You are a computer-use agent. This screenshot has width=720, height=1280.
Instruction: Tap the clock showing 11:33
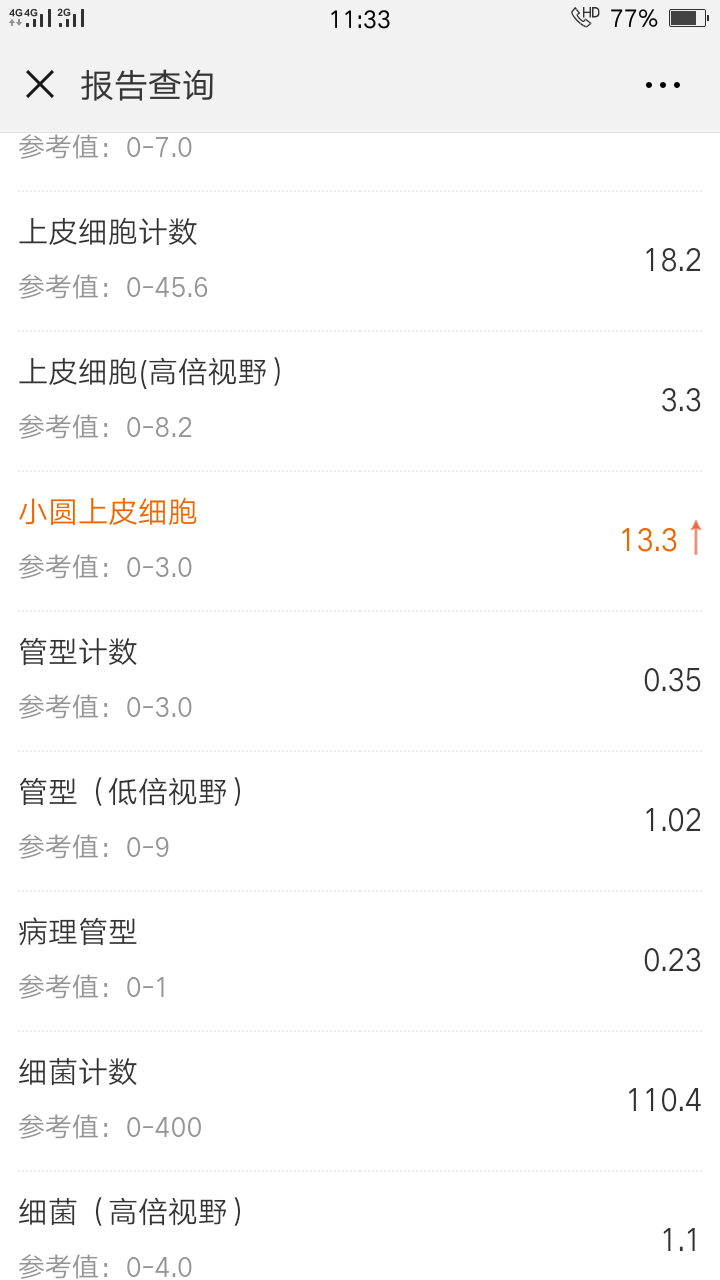pyautogui.click(x=360, y=17)
